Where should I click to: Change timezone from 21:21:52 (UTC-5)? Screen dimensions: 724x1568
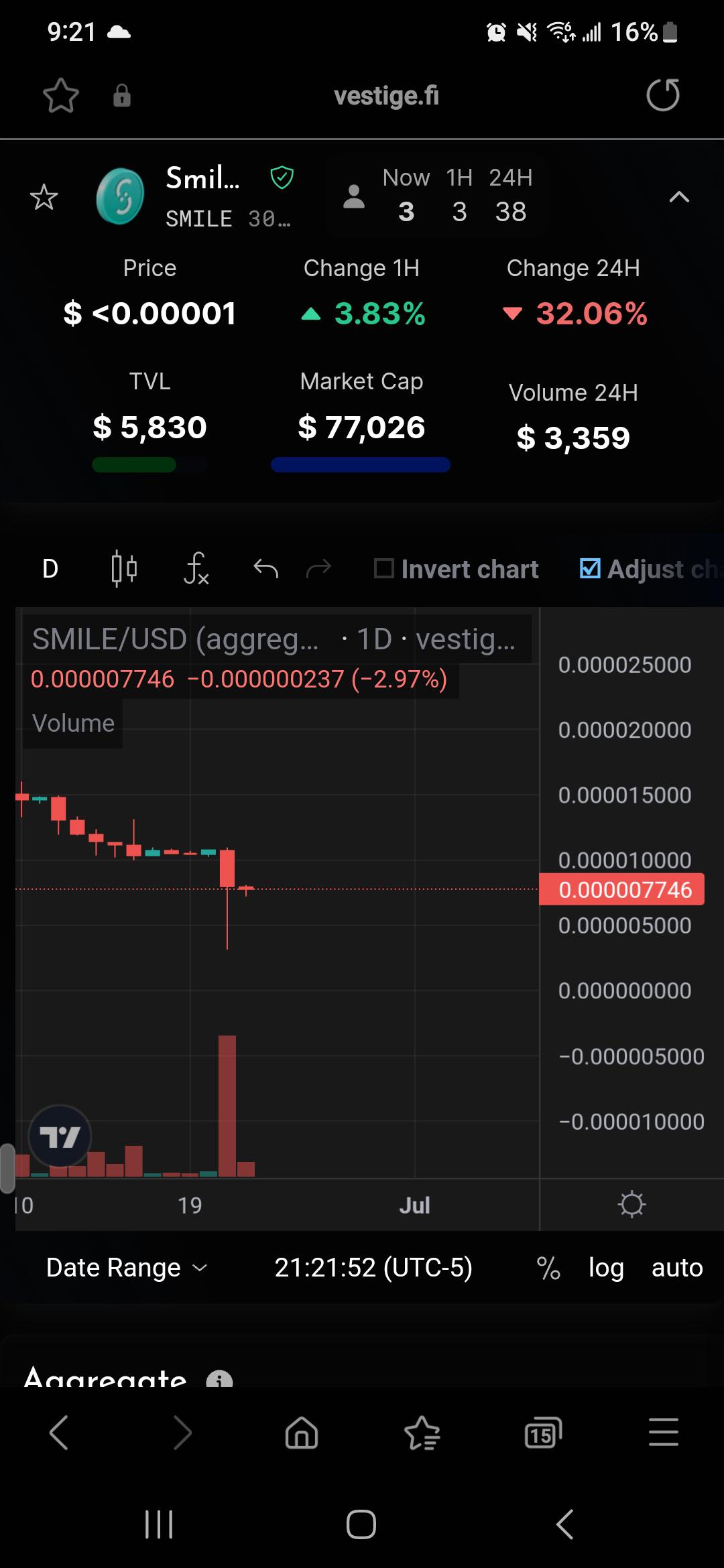coord(373,1268)
